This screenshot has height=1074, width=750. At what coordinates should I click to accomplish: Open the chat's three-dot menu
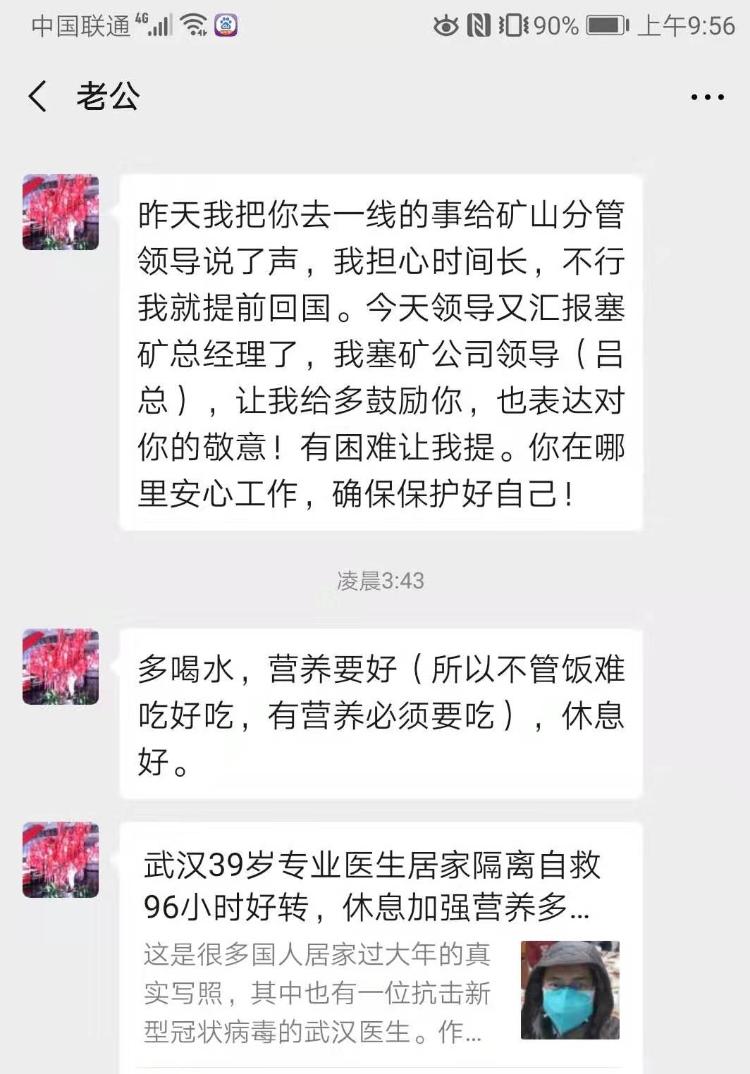(x=707, y=97)
